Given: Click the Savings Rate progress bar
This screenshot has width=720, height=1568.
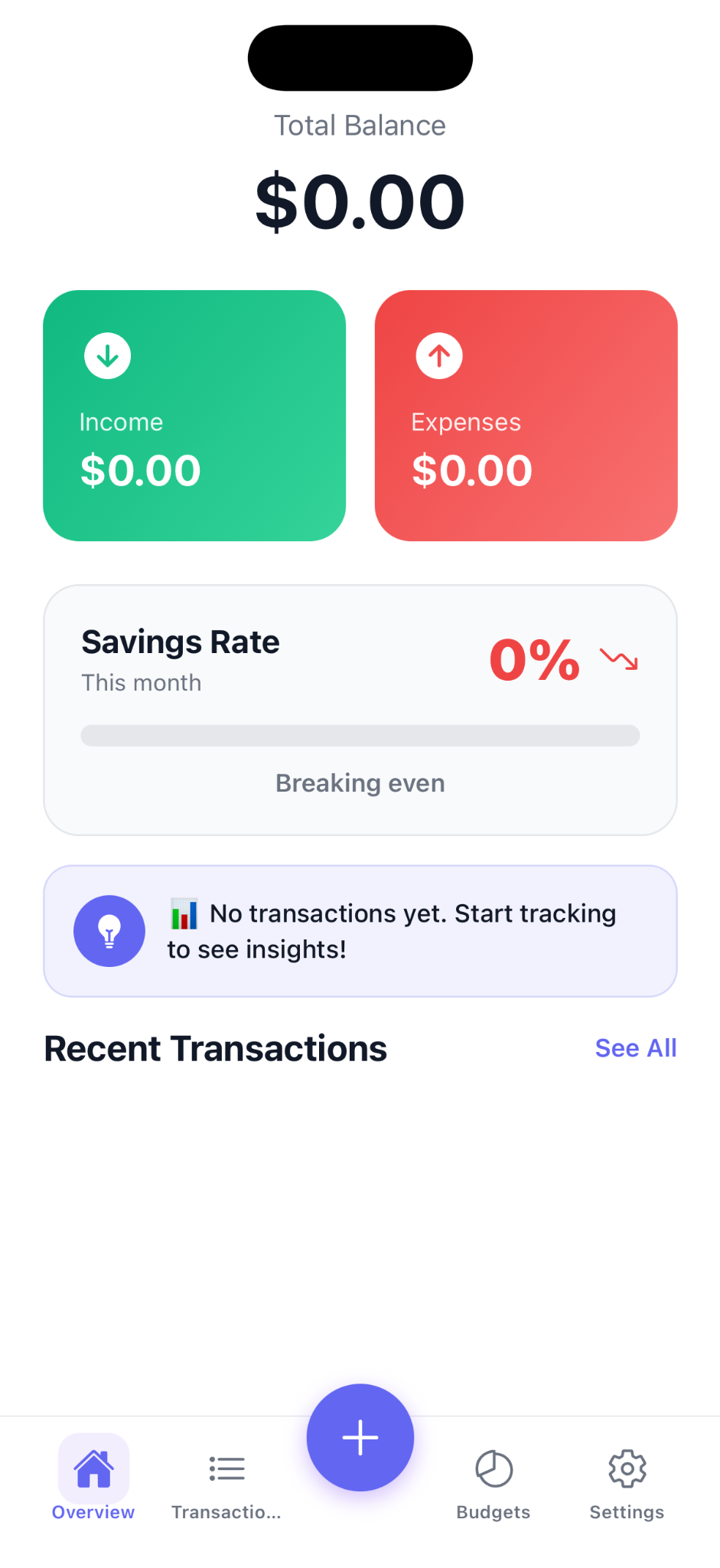Looking at the screenshot, I should pos(360,735).
